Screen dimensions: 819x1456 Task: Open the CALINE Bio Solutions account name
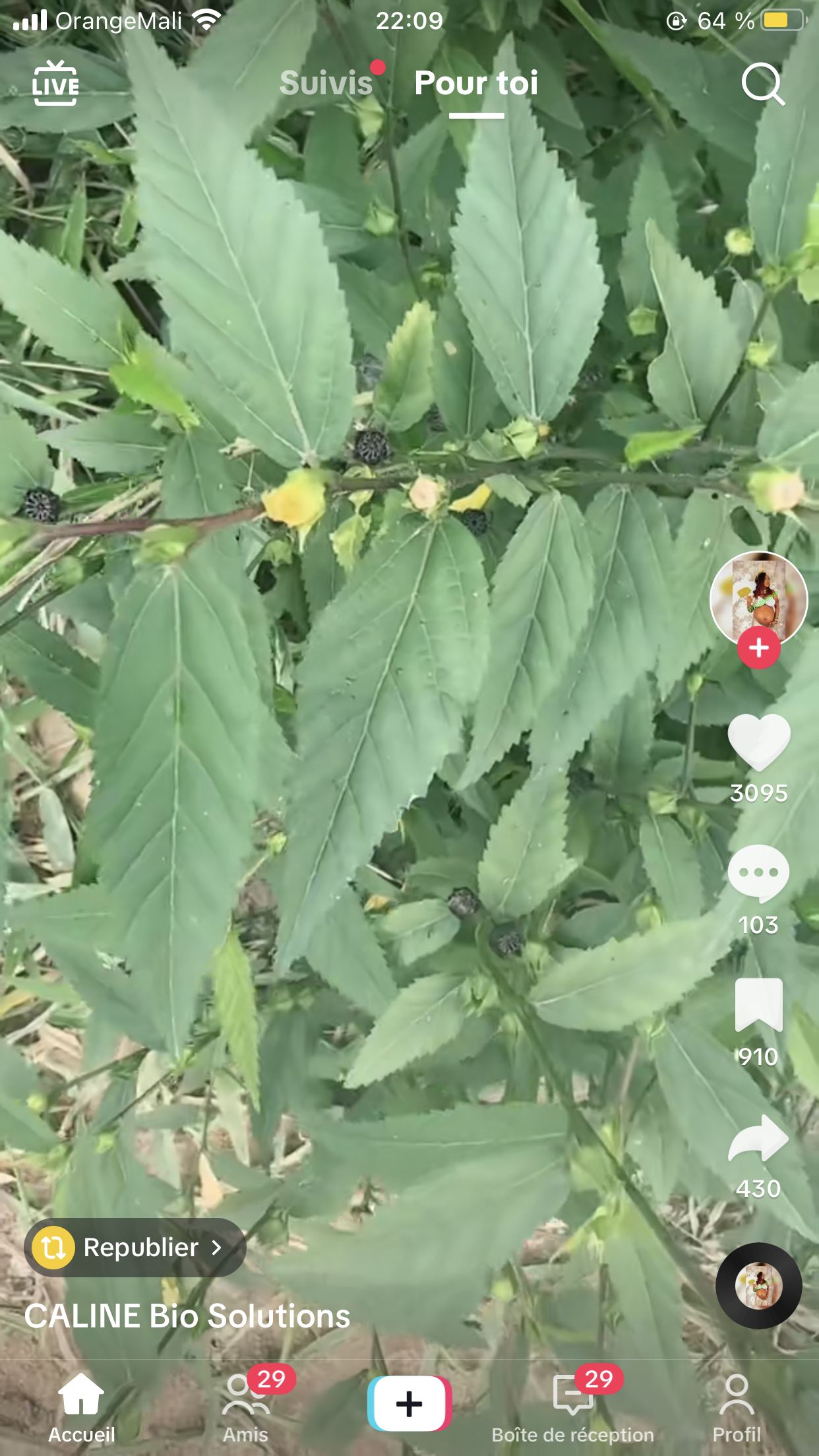click(x=187, y=1316)
